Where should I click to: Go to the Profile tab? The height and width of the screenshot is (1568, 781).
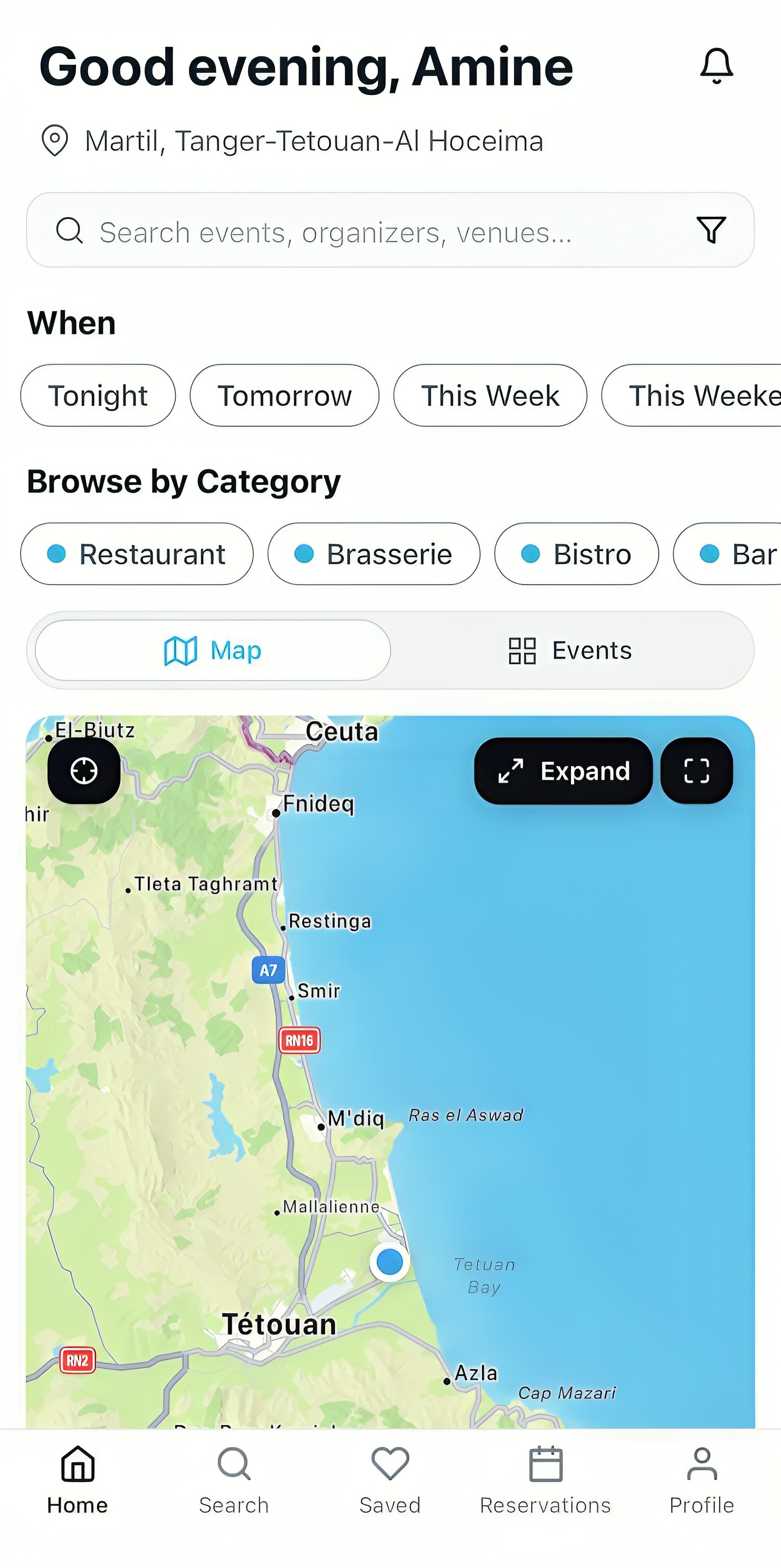(x=702, y=1480)
